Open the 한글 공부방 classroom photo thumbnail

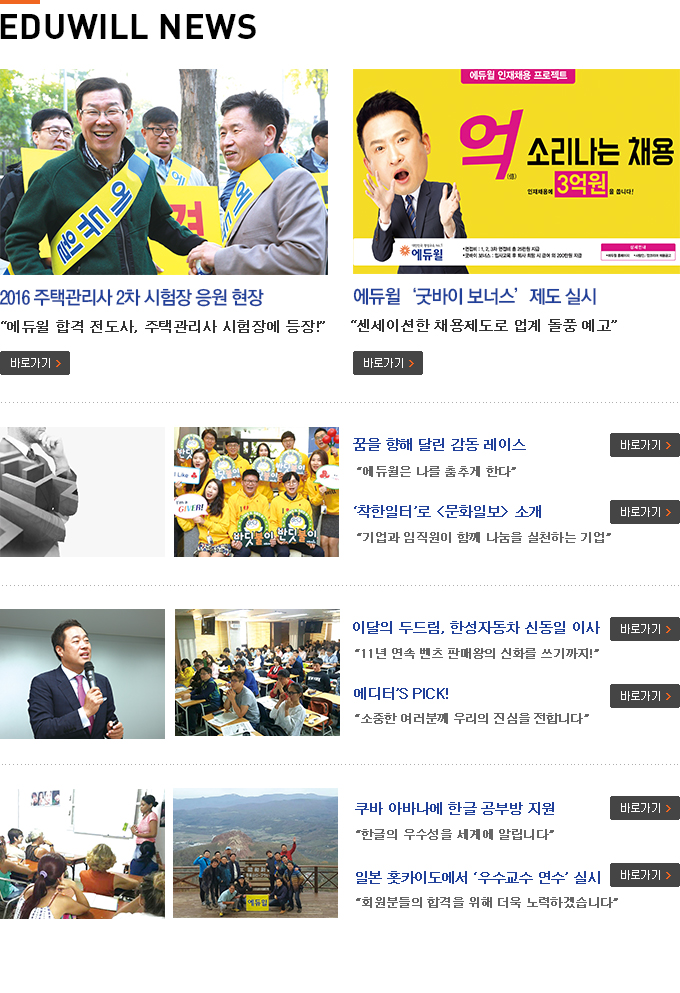coord(82,853)
